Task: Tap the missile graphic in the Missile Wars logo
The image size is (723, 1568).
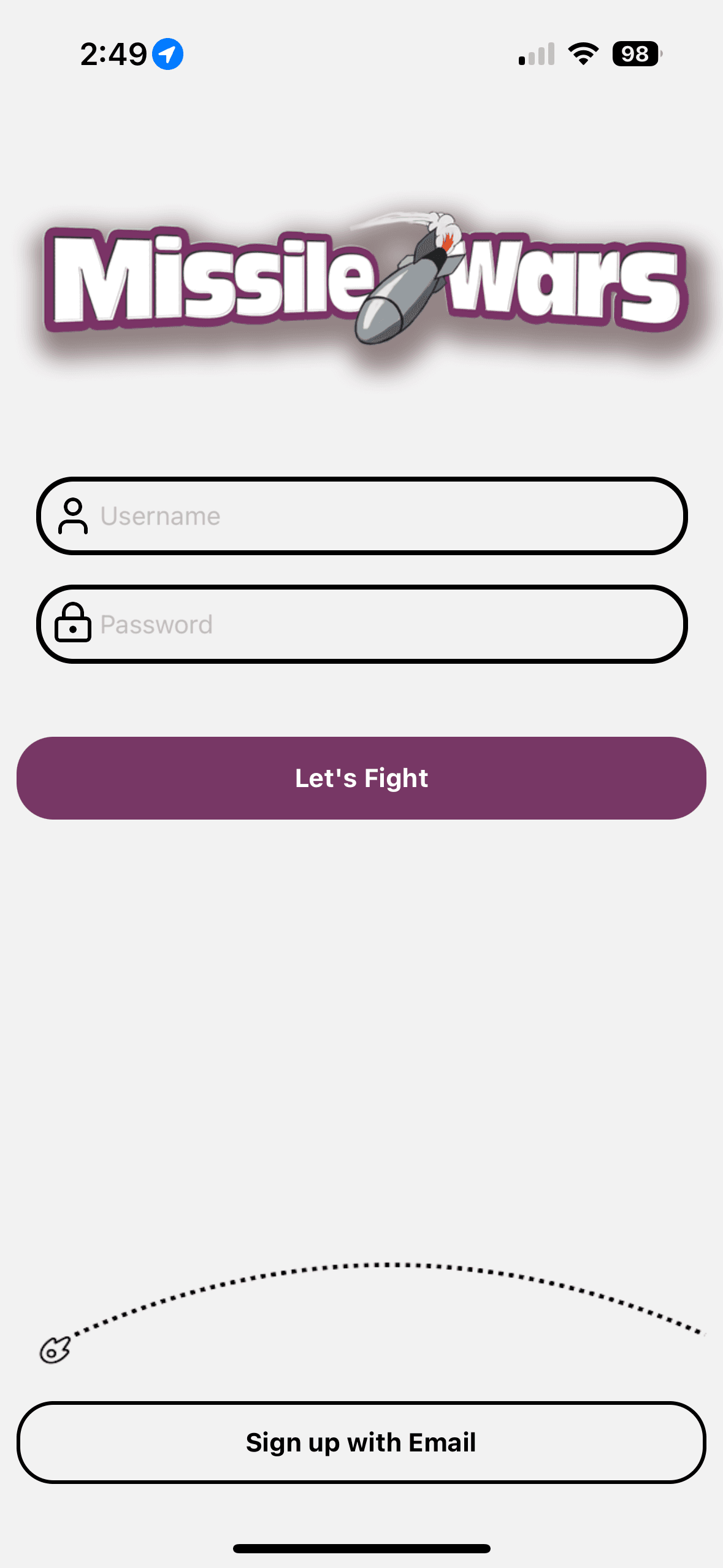Action: pyautogui.click(x=405, y=288)
